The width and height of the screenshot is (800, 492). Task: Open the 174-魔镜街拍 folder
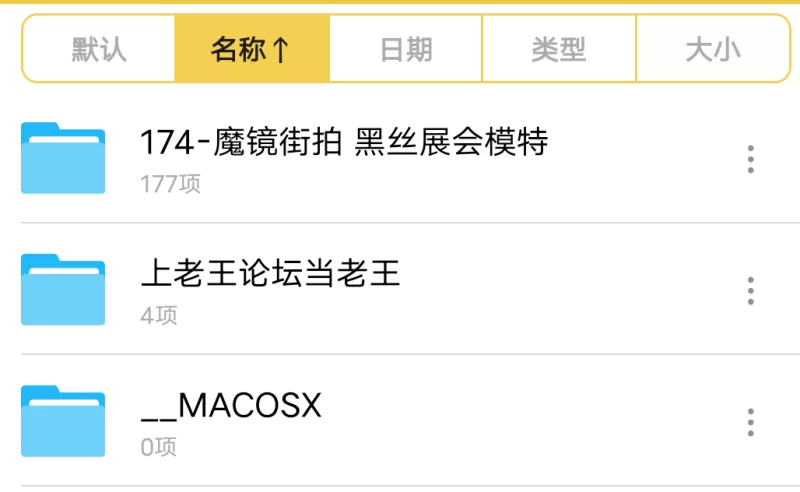coord(344,157)
